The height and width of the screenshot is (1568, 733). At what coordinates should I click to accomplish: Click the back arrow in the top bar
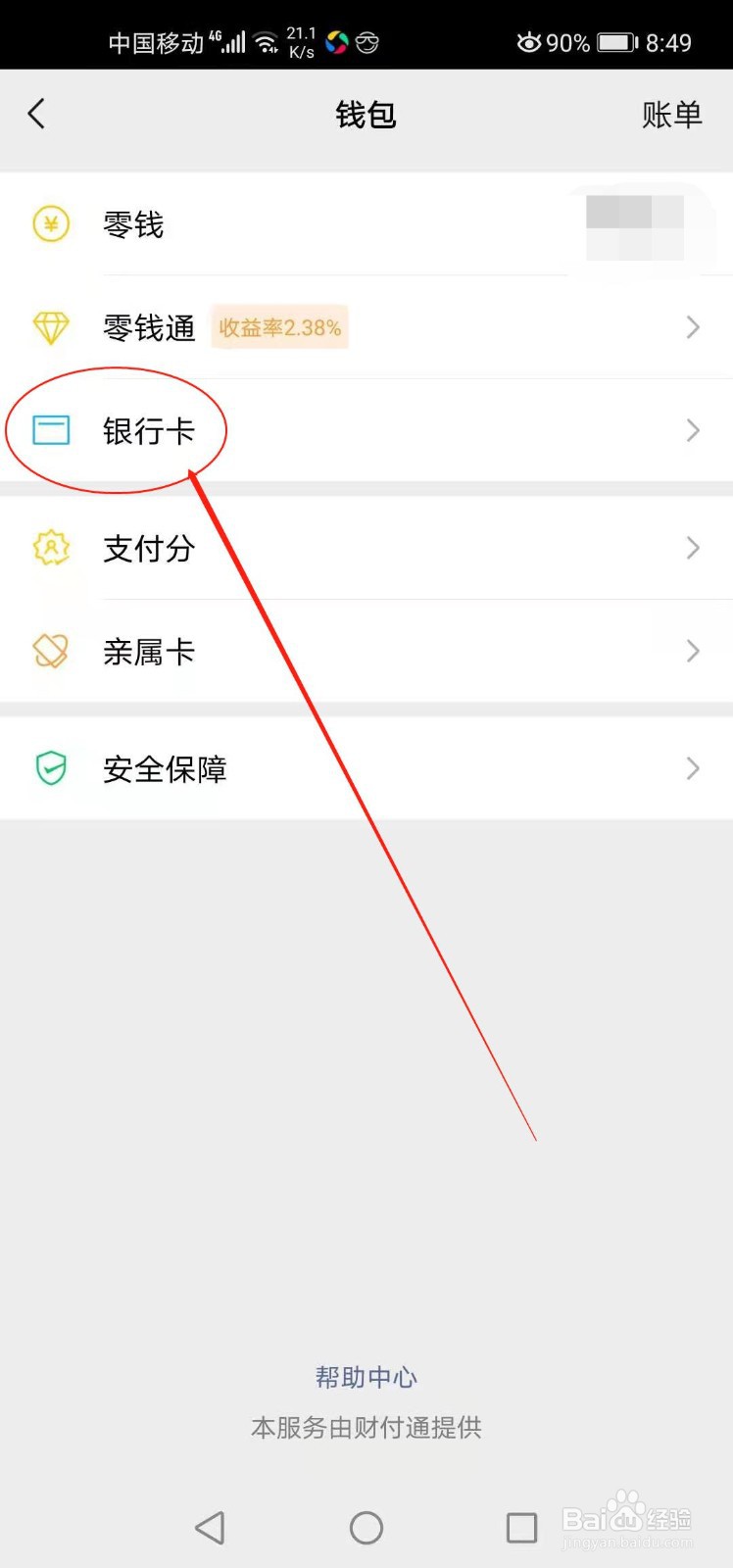37,114
